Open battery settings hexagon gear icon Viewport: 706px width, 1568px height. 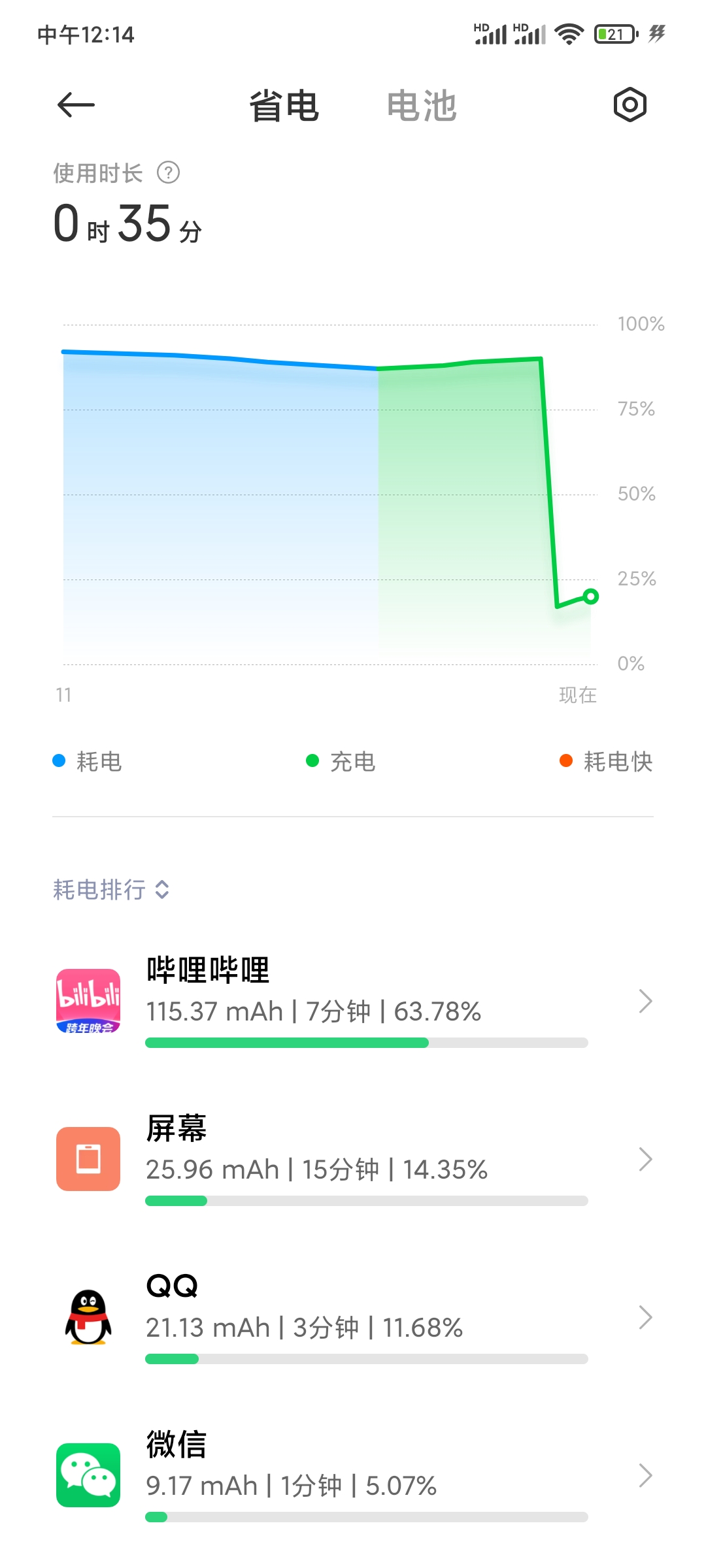(630, 105)
